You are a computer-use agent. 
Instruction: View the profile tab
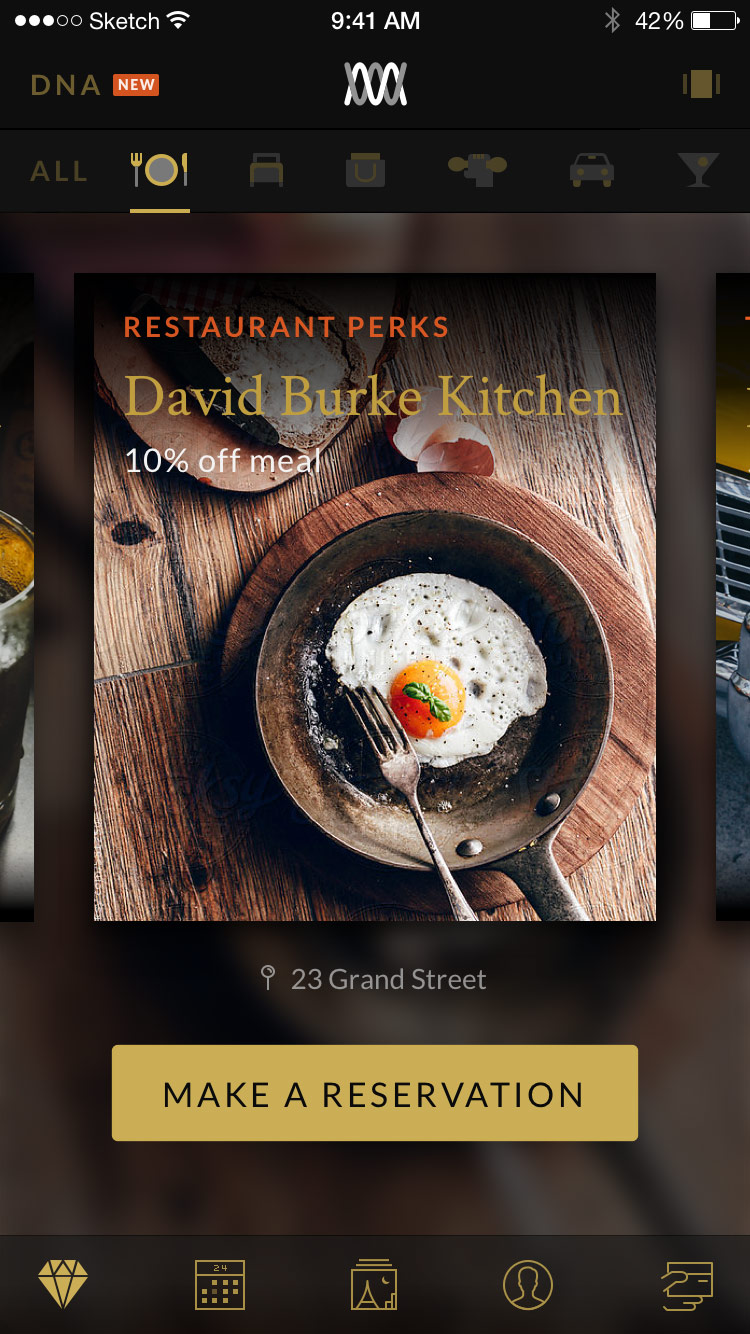[x=528, y=1284]
